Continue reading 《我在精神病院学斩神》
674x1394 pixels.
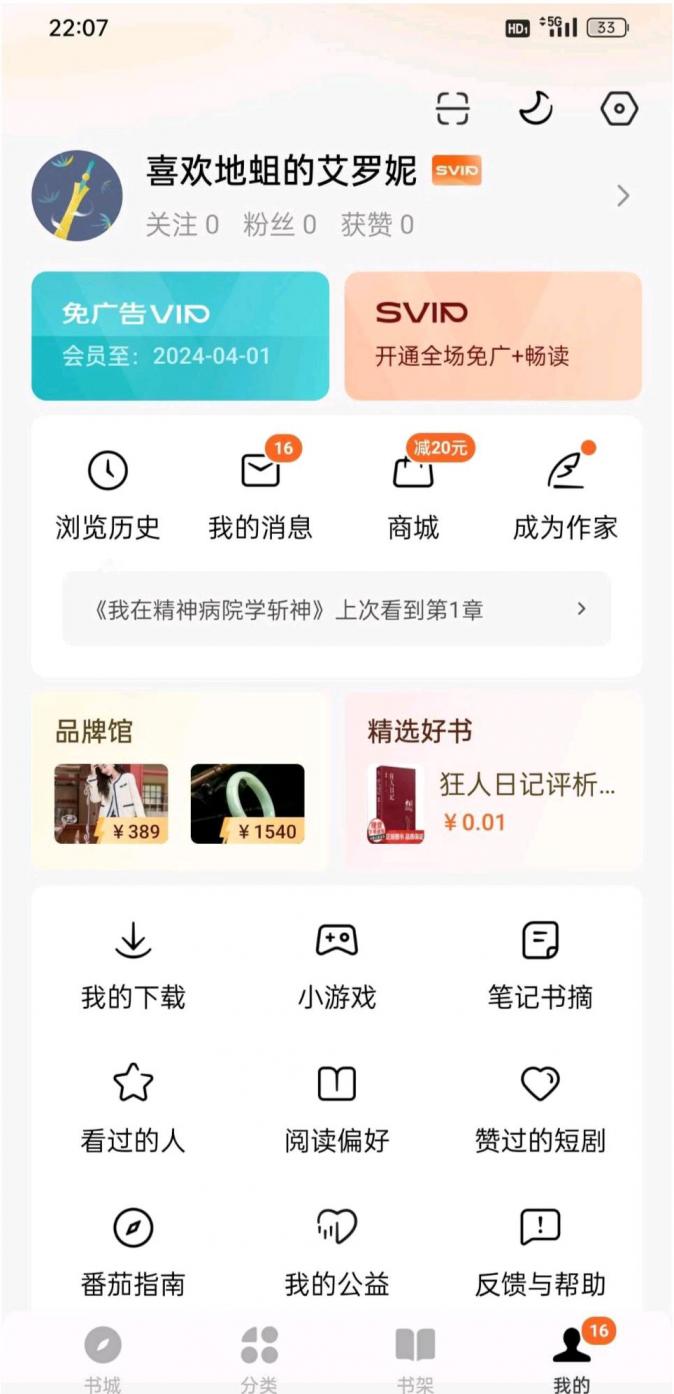click(x=336, y=609)
